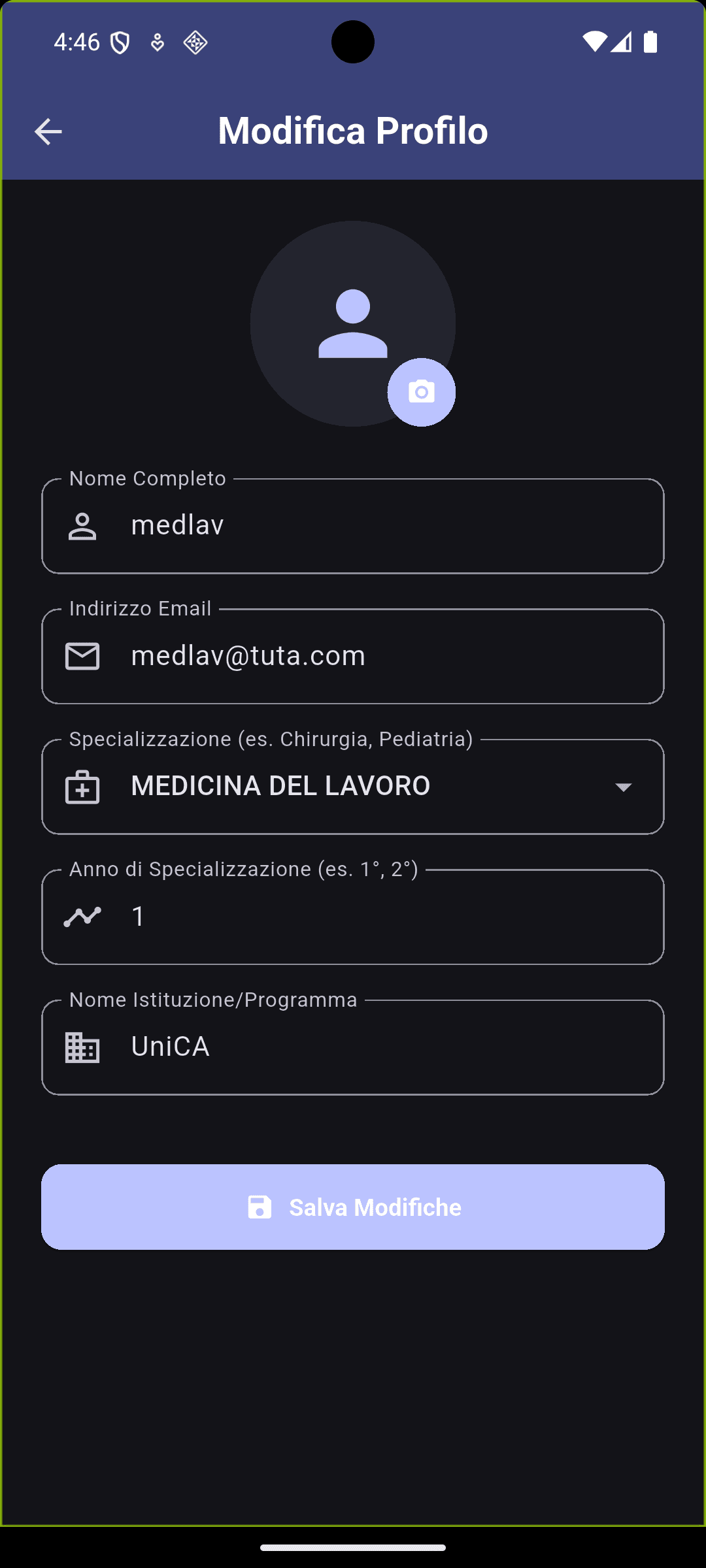Tap the shield icon in the status bar
Image resolution: width=706 pixels, height=1568 pixels.
click(121, 41)
